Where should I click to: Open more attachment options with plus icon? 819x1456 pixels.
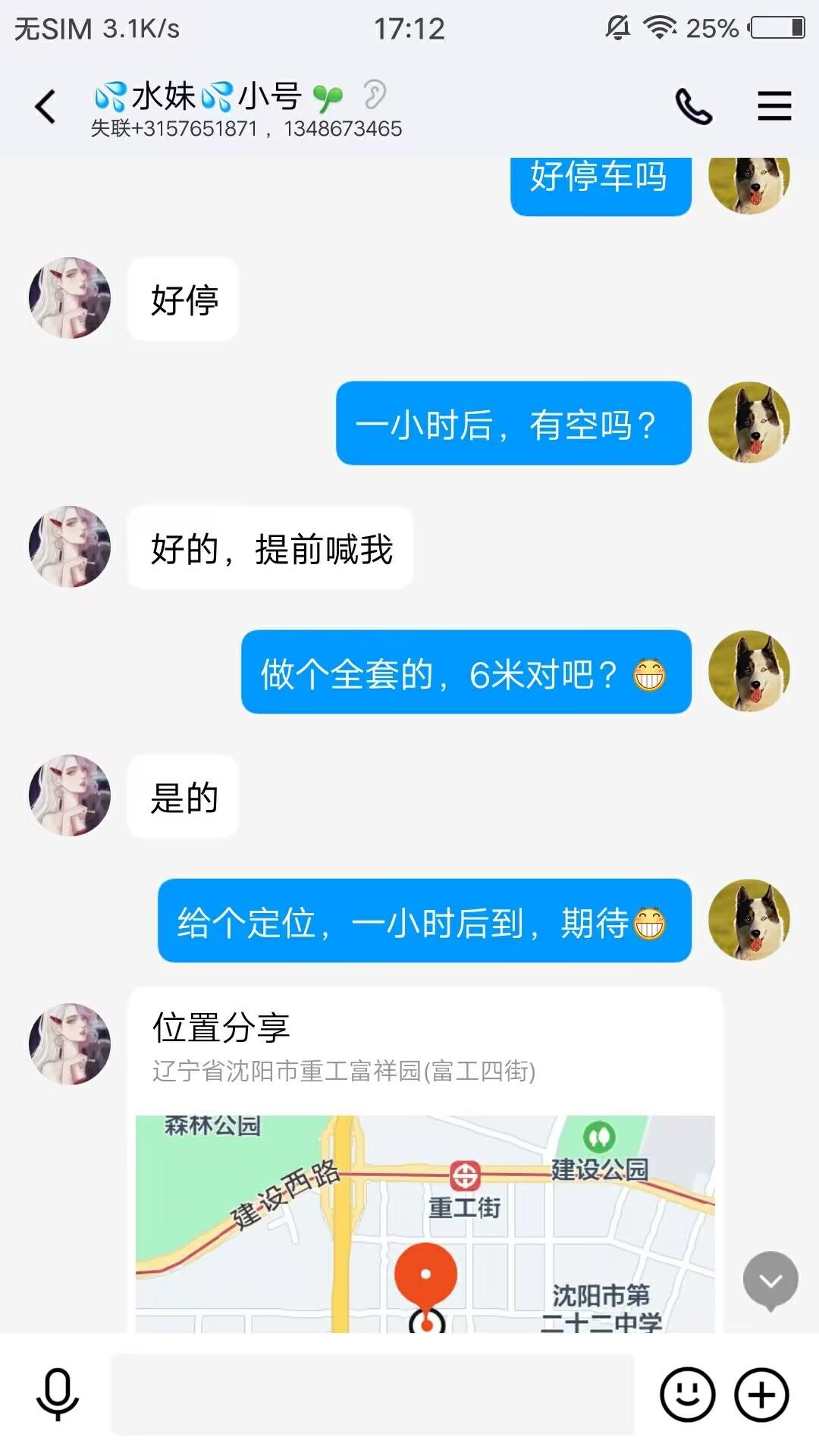coord(761,1394)
